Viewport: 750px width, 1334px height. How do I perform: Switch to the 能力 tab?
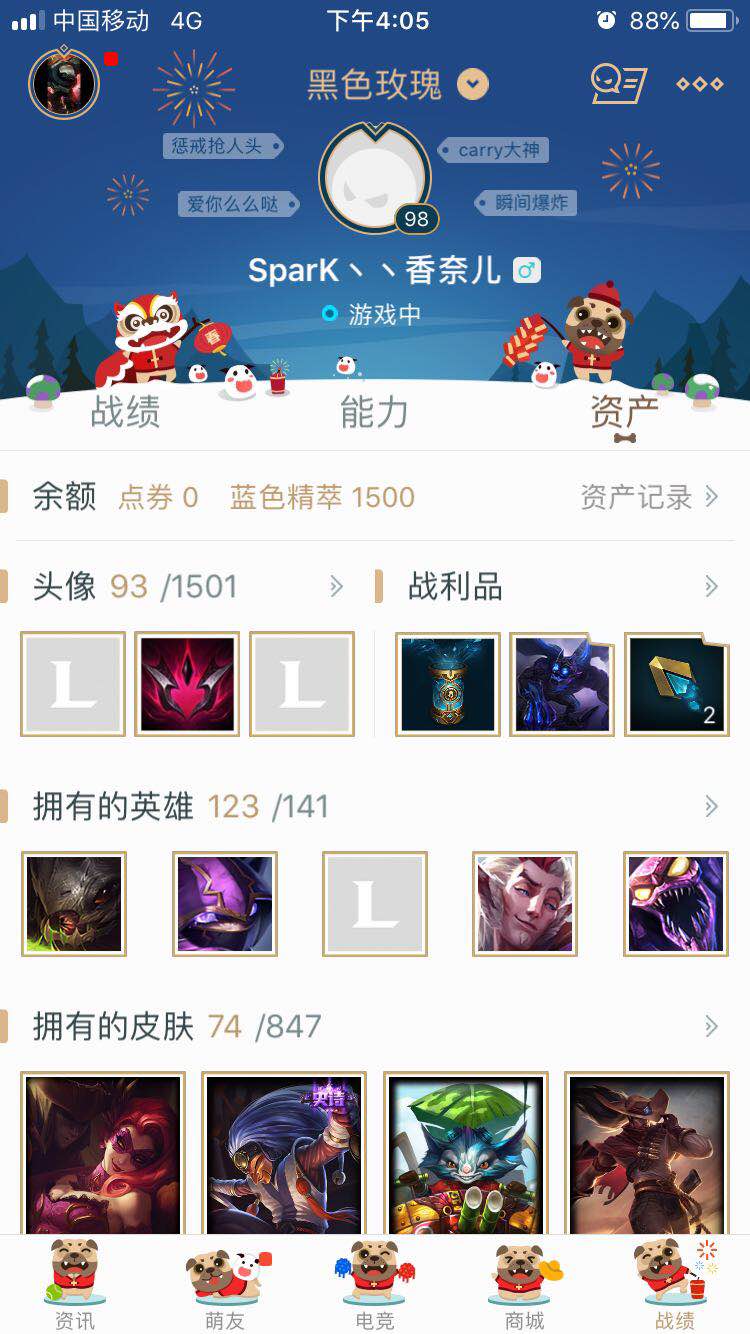point(374,412)
